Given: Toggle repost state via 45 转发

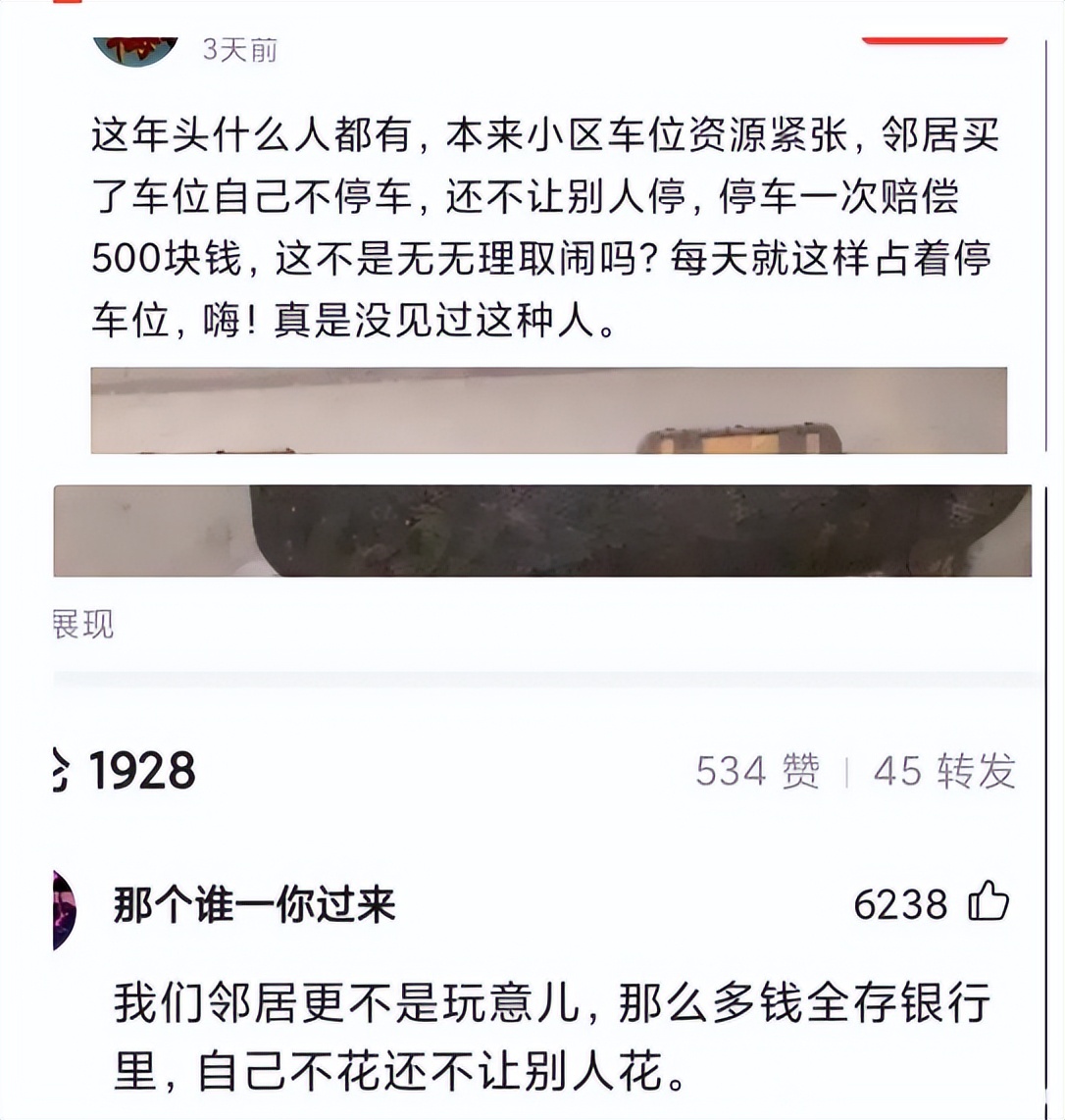Looking at the screenshot, I should (x=946, y=771).
